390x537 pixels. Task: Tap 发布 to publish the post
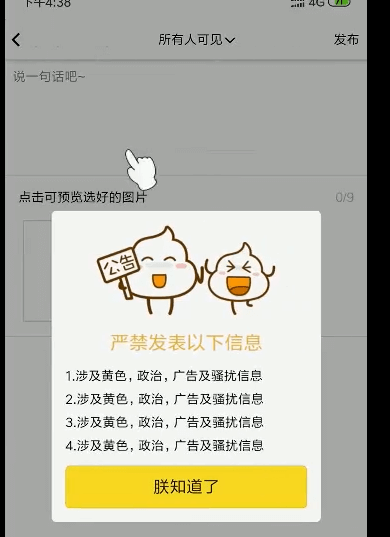pos(346,40)
